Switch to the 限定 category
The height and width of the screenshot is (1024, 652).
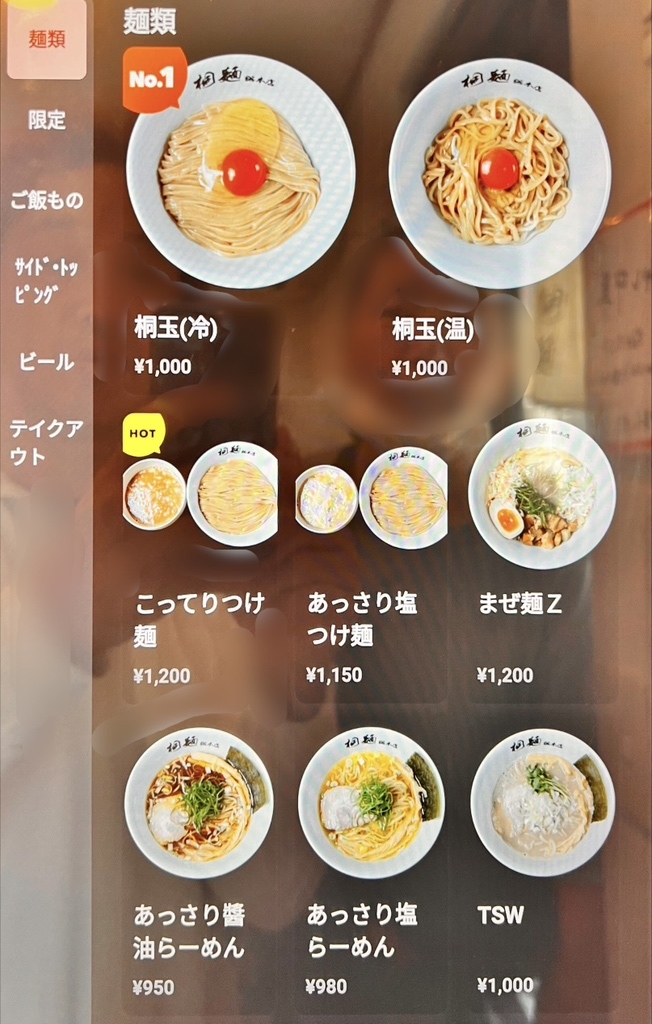click(46, 120)
